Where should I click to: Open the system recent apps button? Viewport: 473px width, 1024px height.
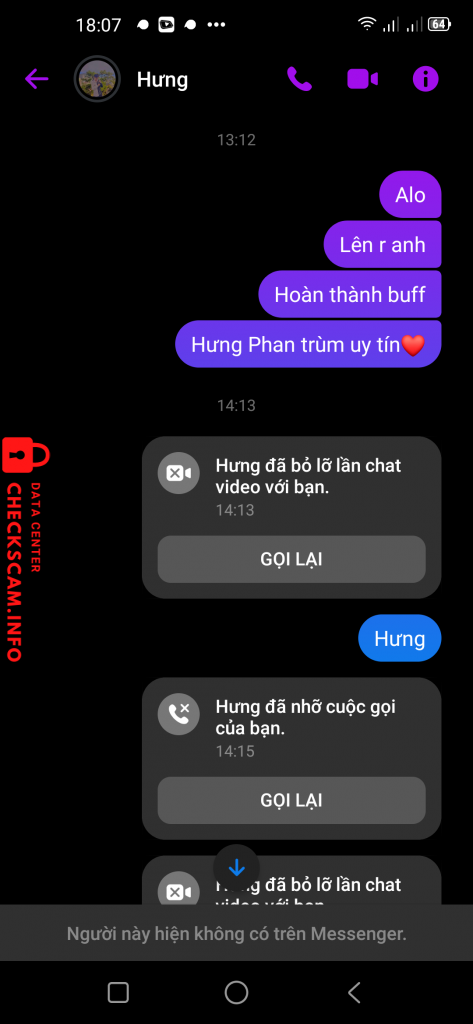click(118, 993)
